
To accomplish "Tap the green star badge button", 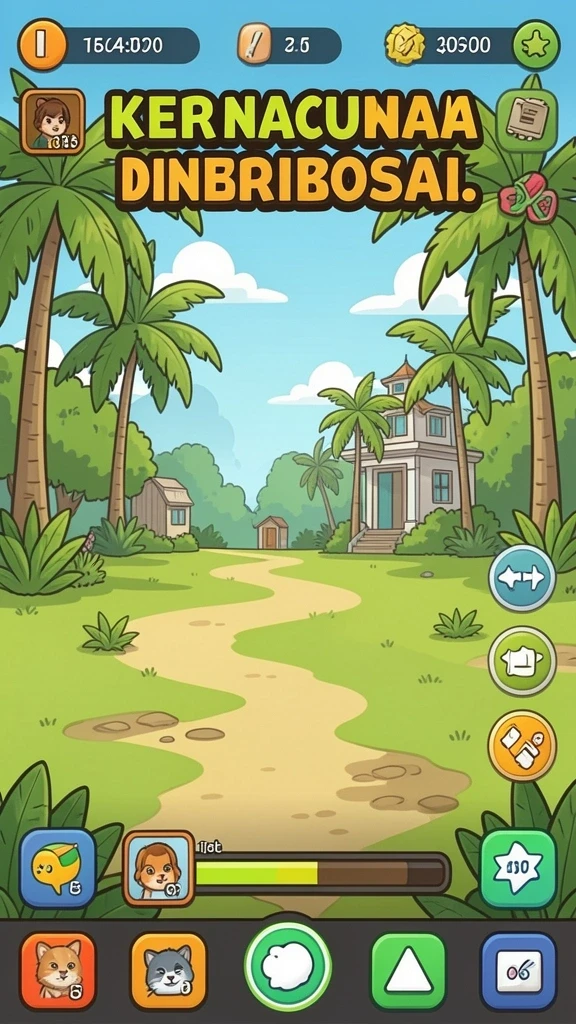I will [518, 869].
